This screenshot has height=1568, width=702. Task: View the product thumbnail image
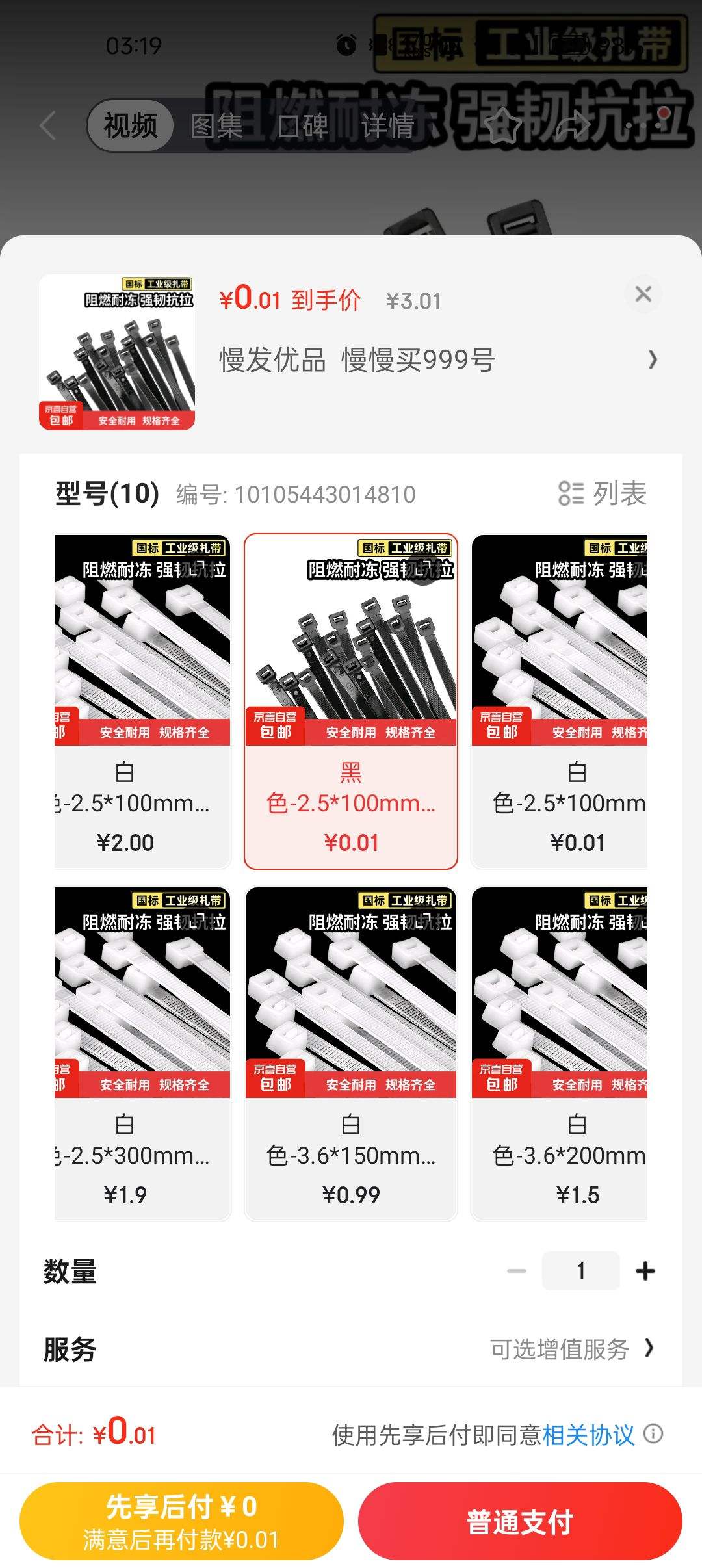117,352
